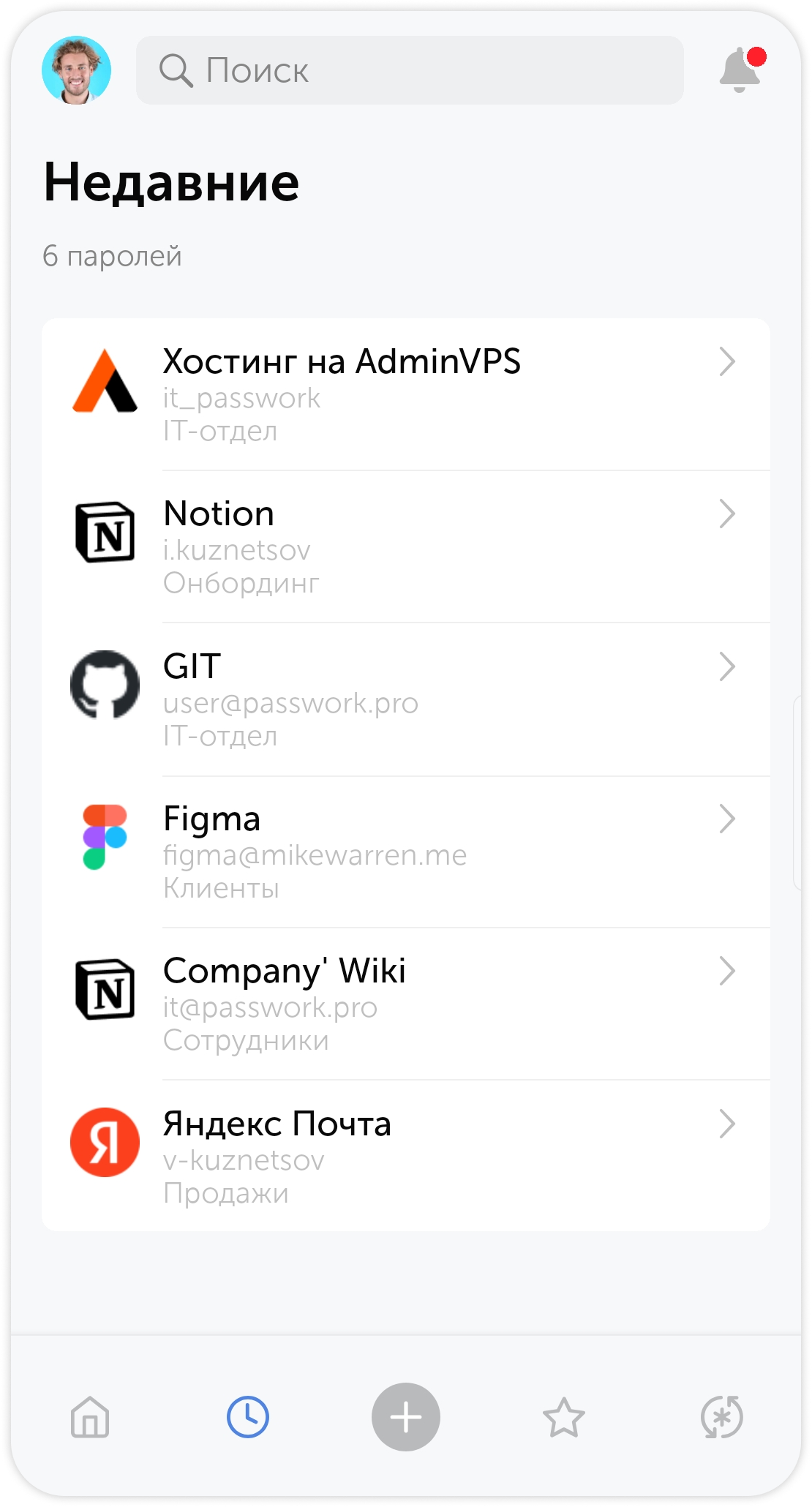
Task: Open the Company' Wiki entry
Action: 406,1004
